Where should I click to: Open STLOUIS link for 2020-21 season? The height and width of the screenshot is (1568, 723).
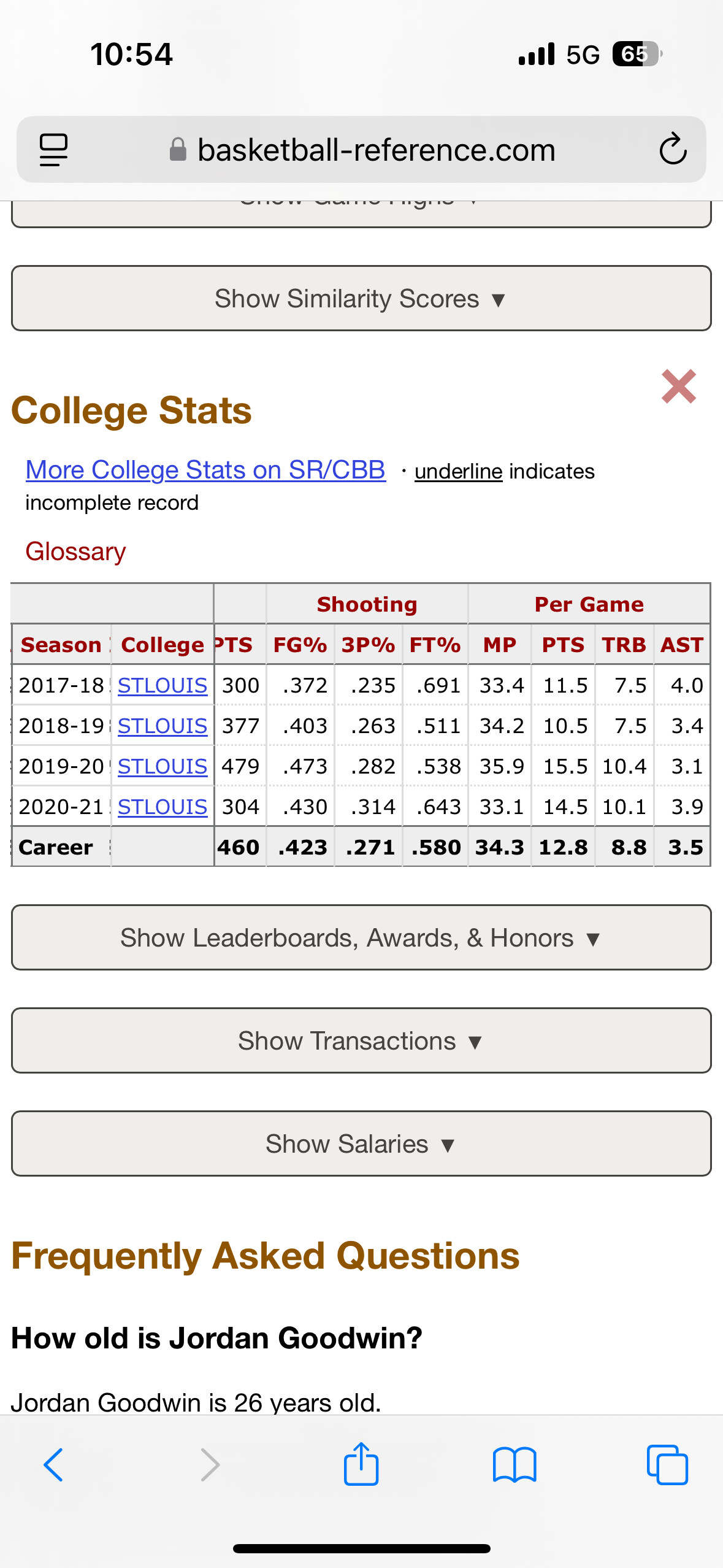[163, 807]
